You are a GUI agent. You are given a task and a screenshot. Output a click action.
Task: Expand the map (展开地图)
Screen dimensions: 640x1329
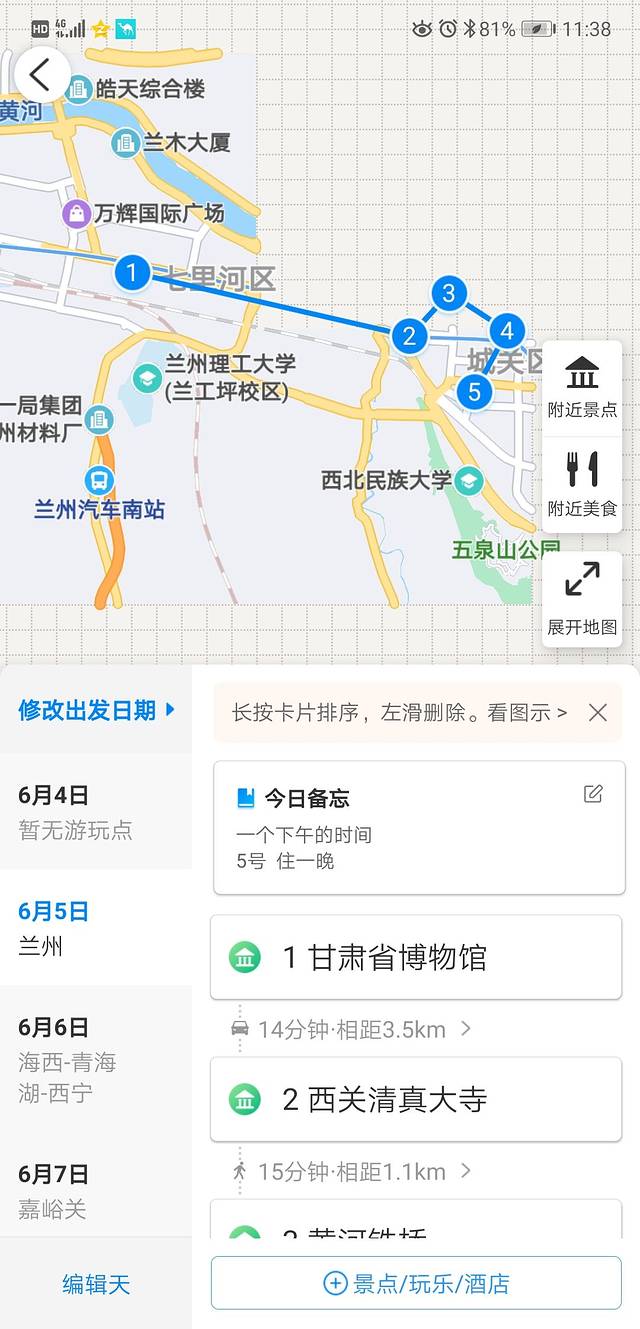pyautogui.click(x=582, y=598)
